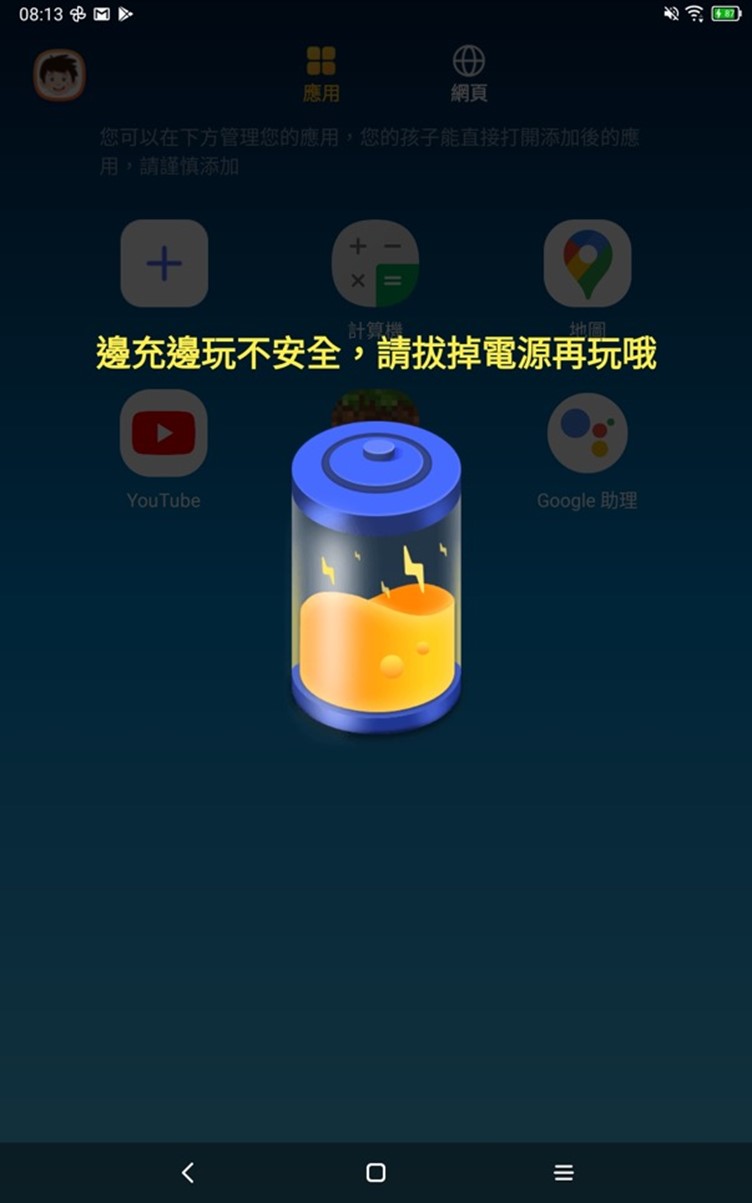Launch the Google 助理 app
This screenshot has width=752, height=1203.
click(x=587, y=434)
